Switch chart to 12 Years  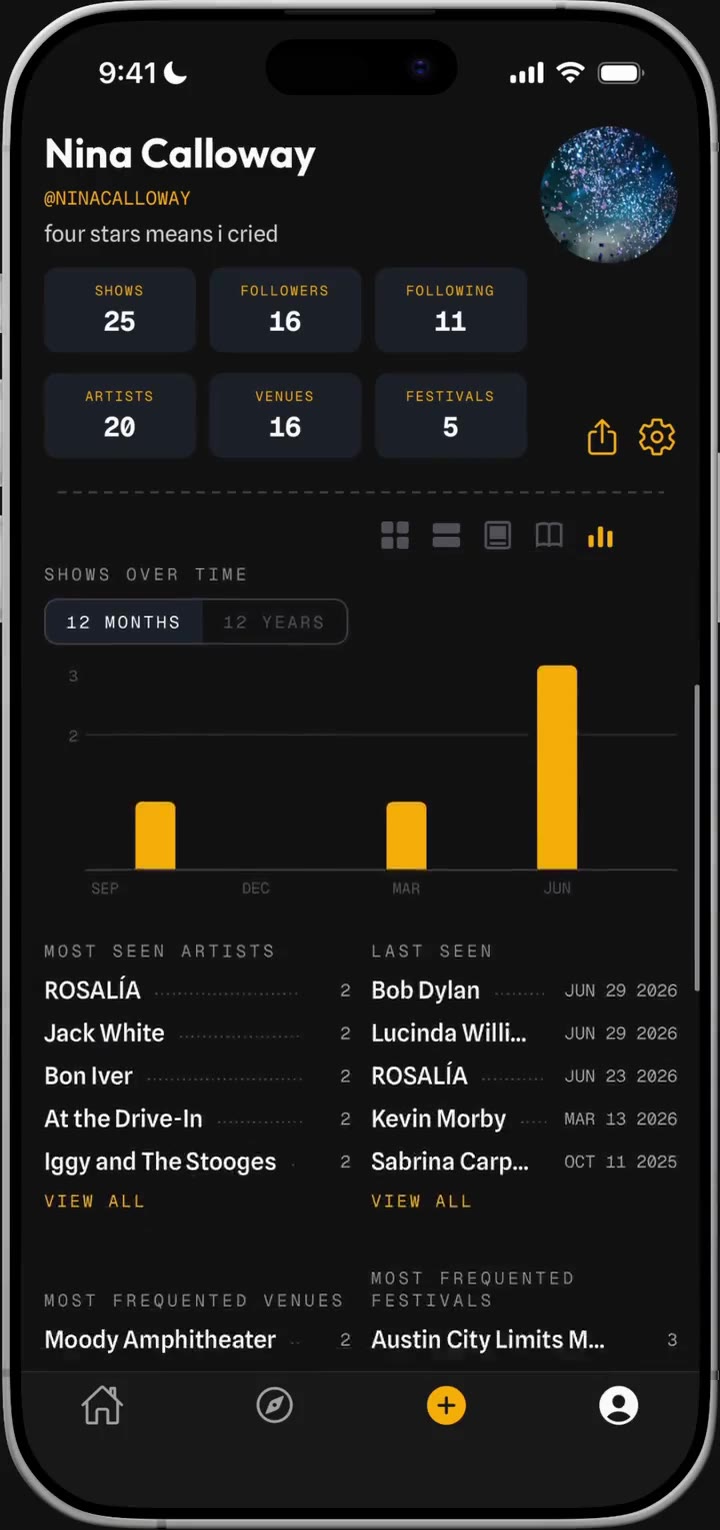[274, 622]
